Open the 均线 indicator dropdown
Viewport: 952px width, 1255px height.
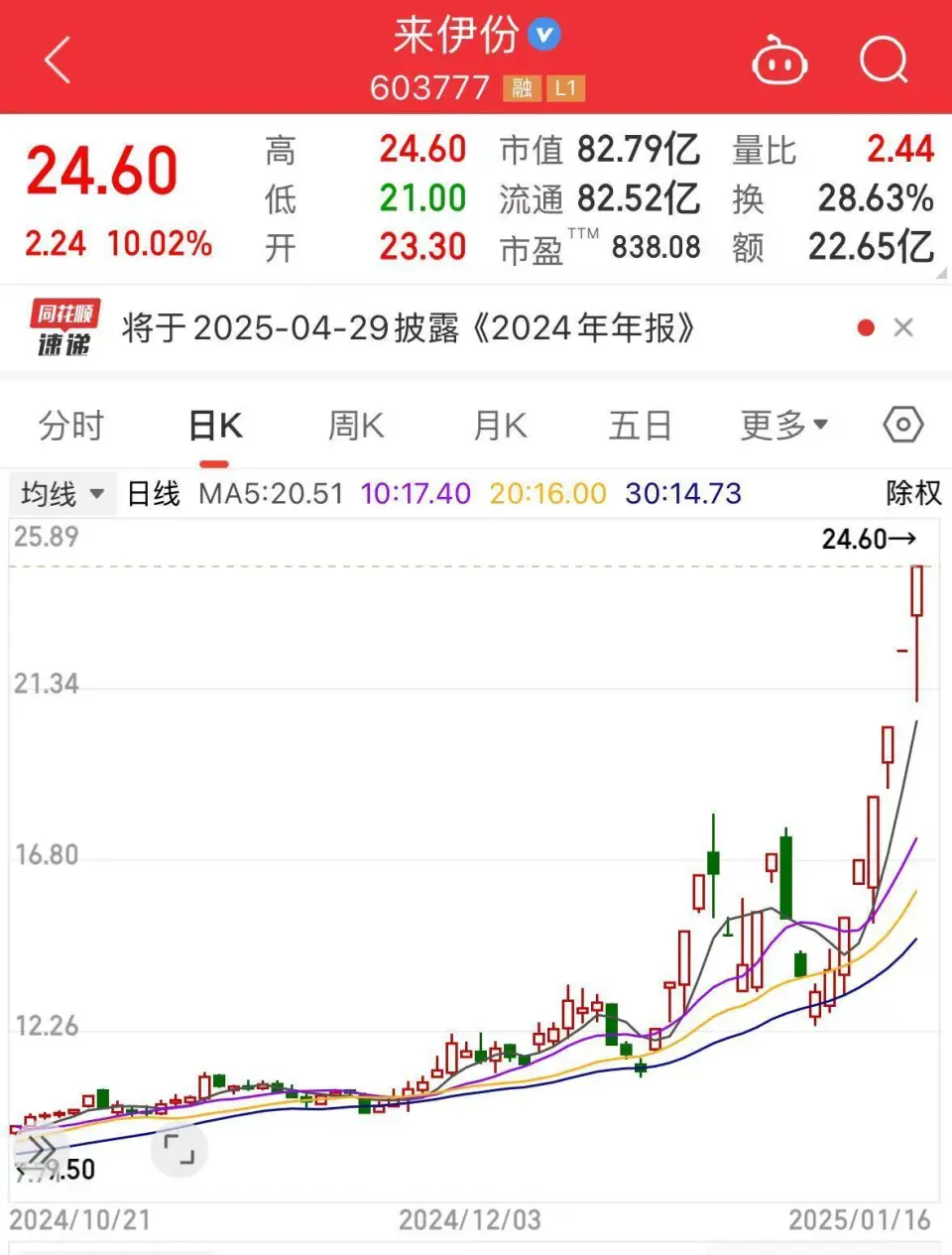click(61, 493)
